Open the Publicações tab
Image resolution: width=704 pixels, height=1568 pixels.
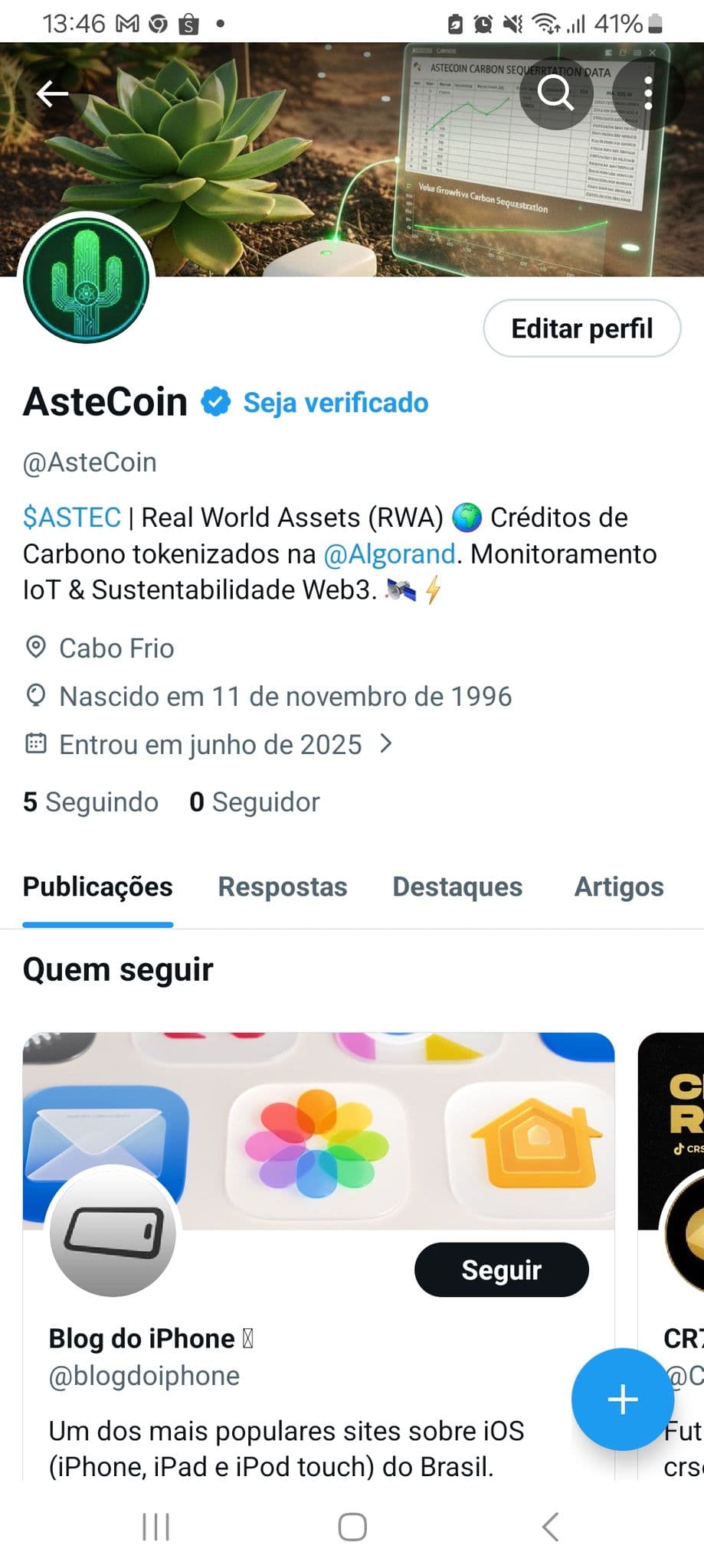pyautogui.click(x=97, y=887)
